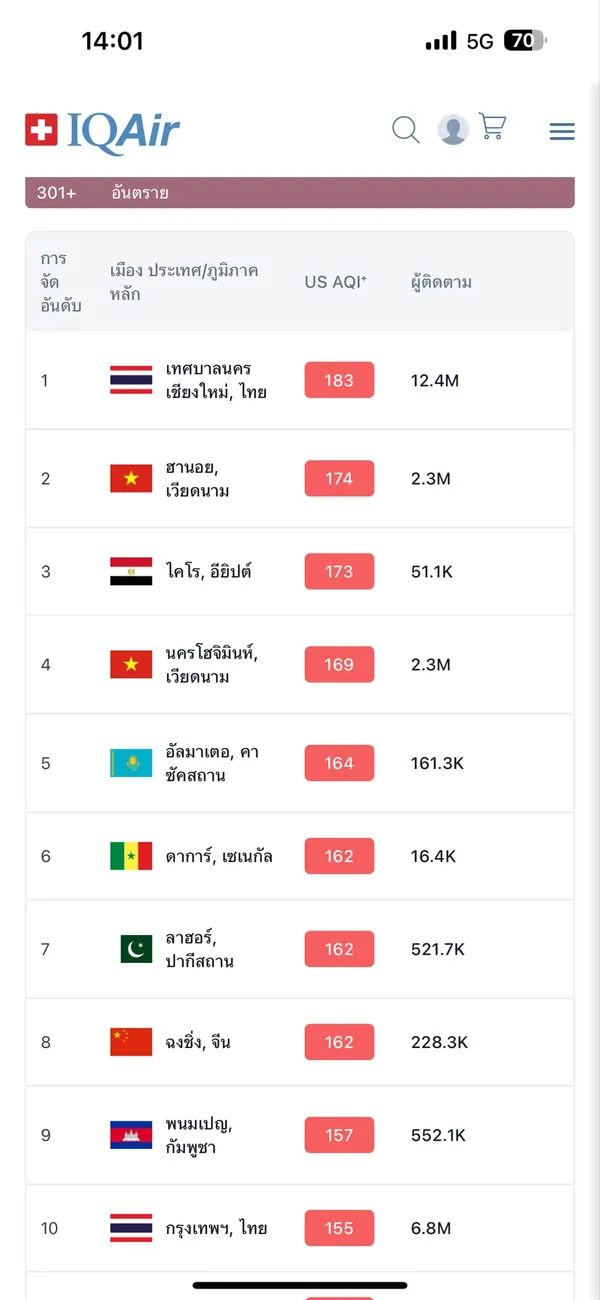Open the Hanoi, Vietnam row
600x1300 pixels.
pyautogui.click(x=300, y=478)
